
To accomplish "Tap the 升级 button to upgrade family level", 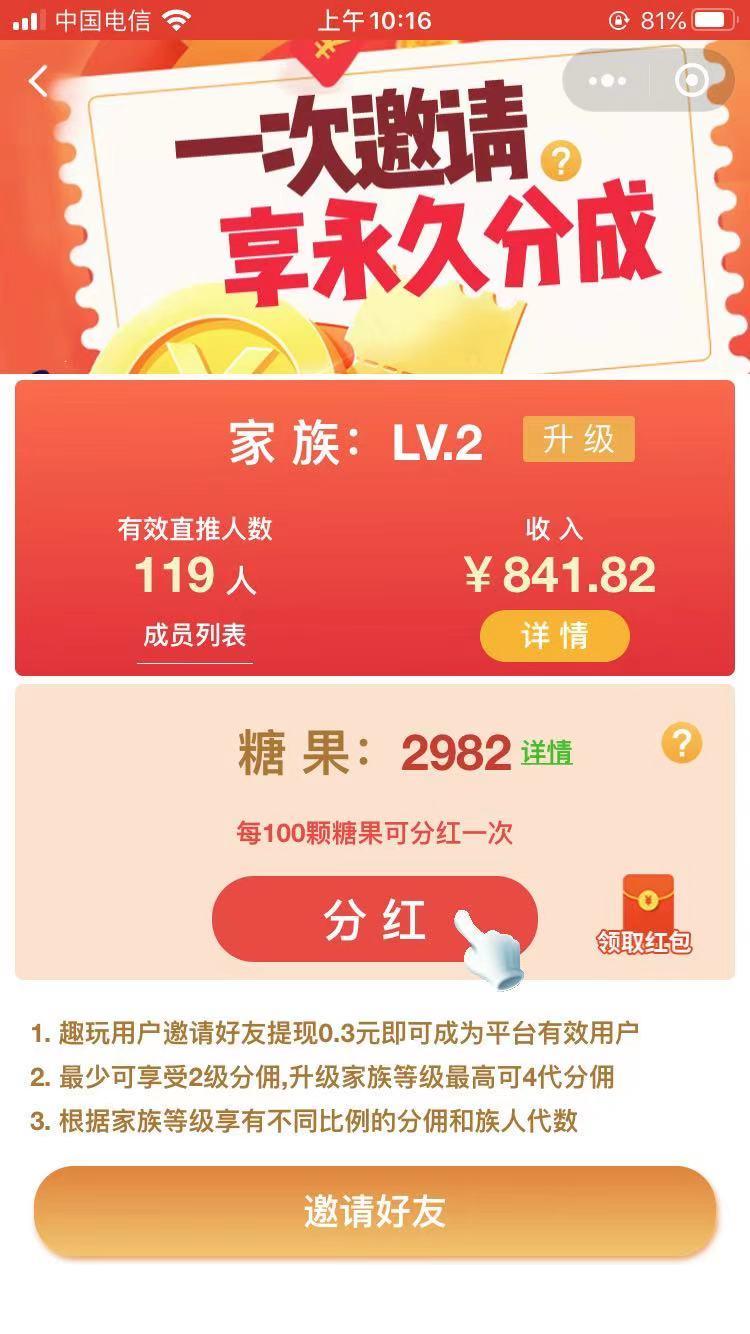I will click(x=578, y=440).
